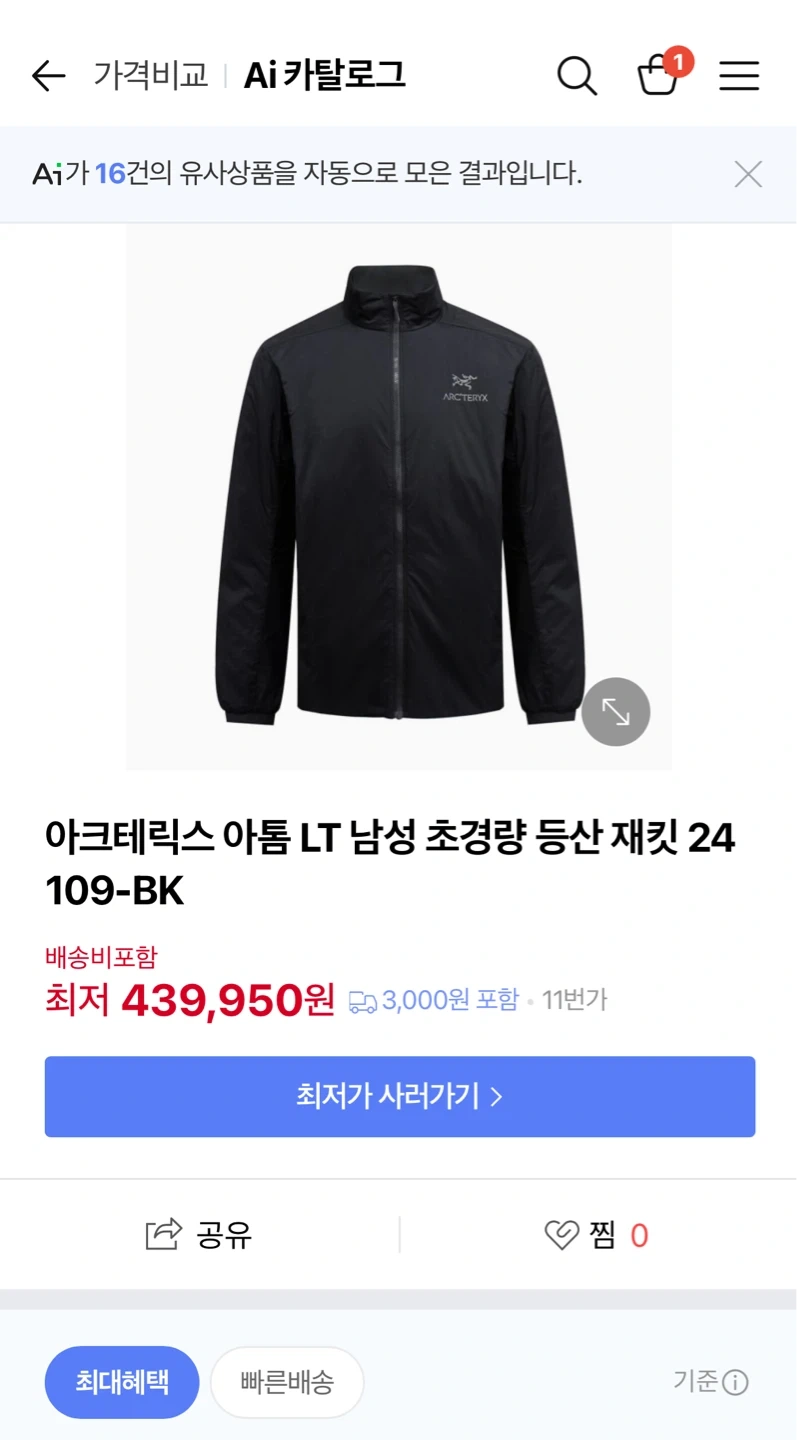Add product to 찜 wishlist
Viewport: 797px width, 1440px height.
point(597,1235)
